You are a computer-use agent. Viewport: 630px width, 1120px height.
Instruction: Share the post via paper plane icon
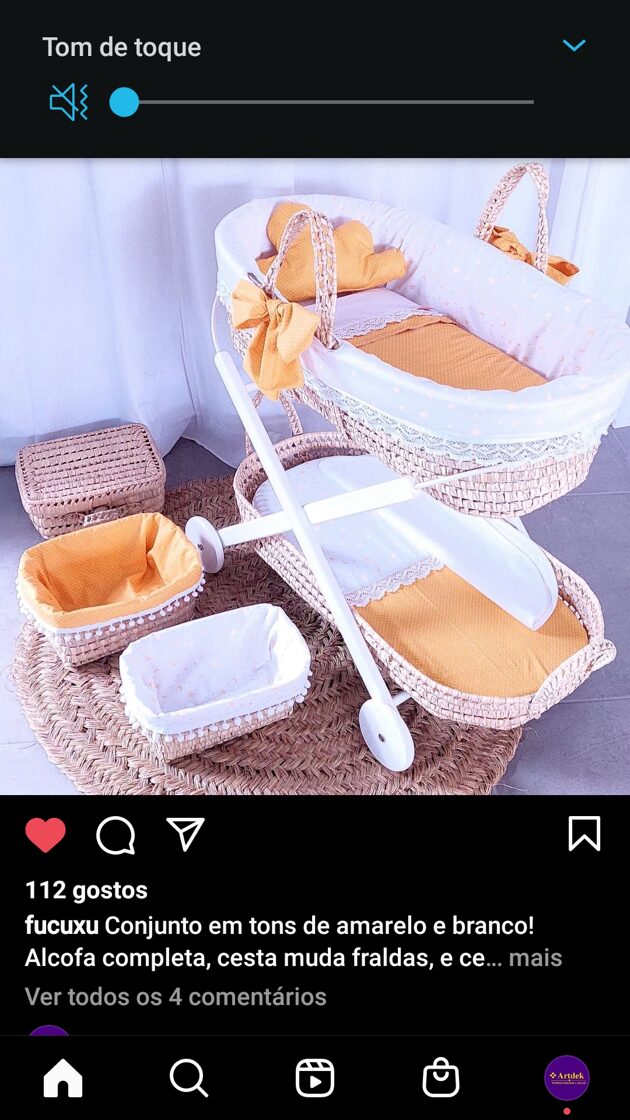pos(186,834)
